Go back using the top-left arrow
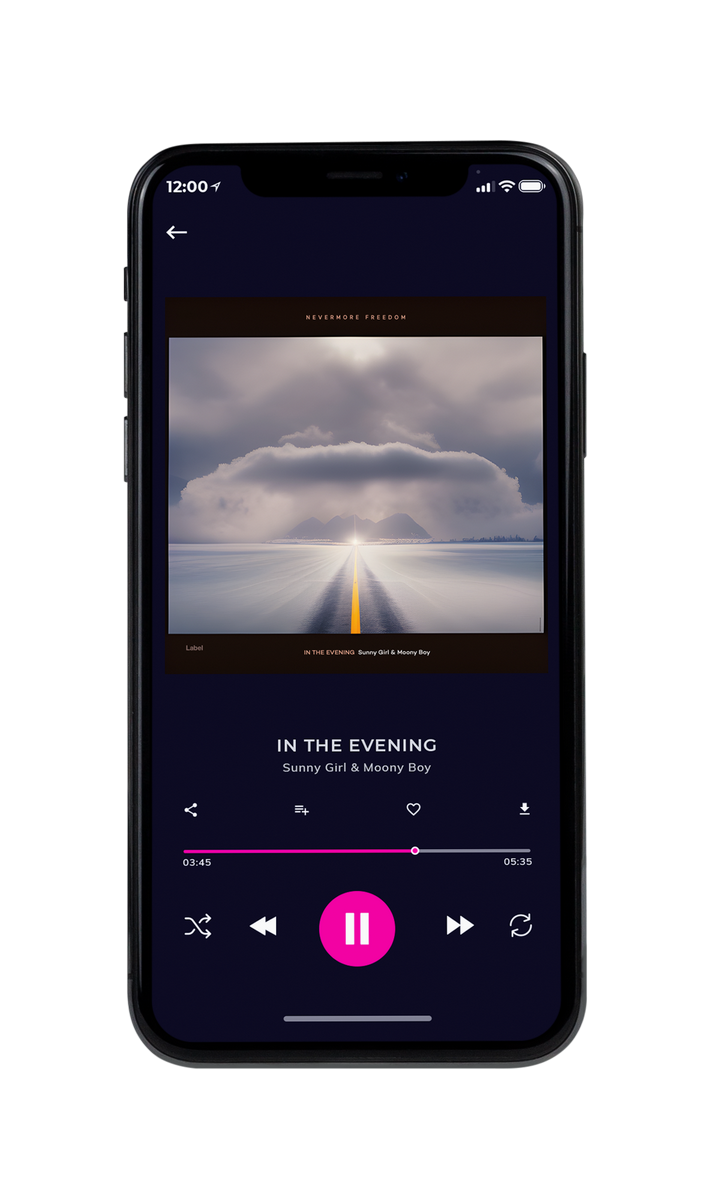This screenshot has height=1200, width=720. [x=177, y=232]
